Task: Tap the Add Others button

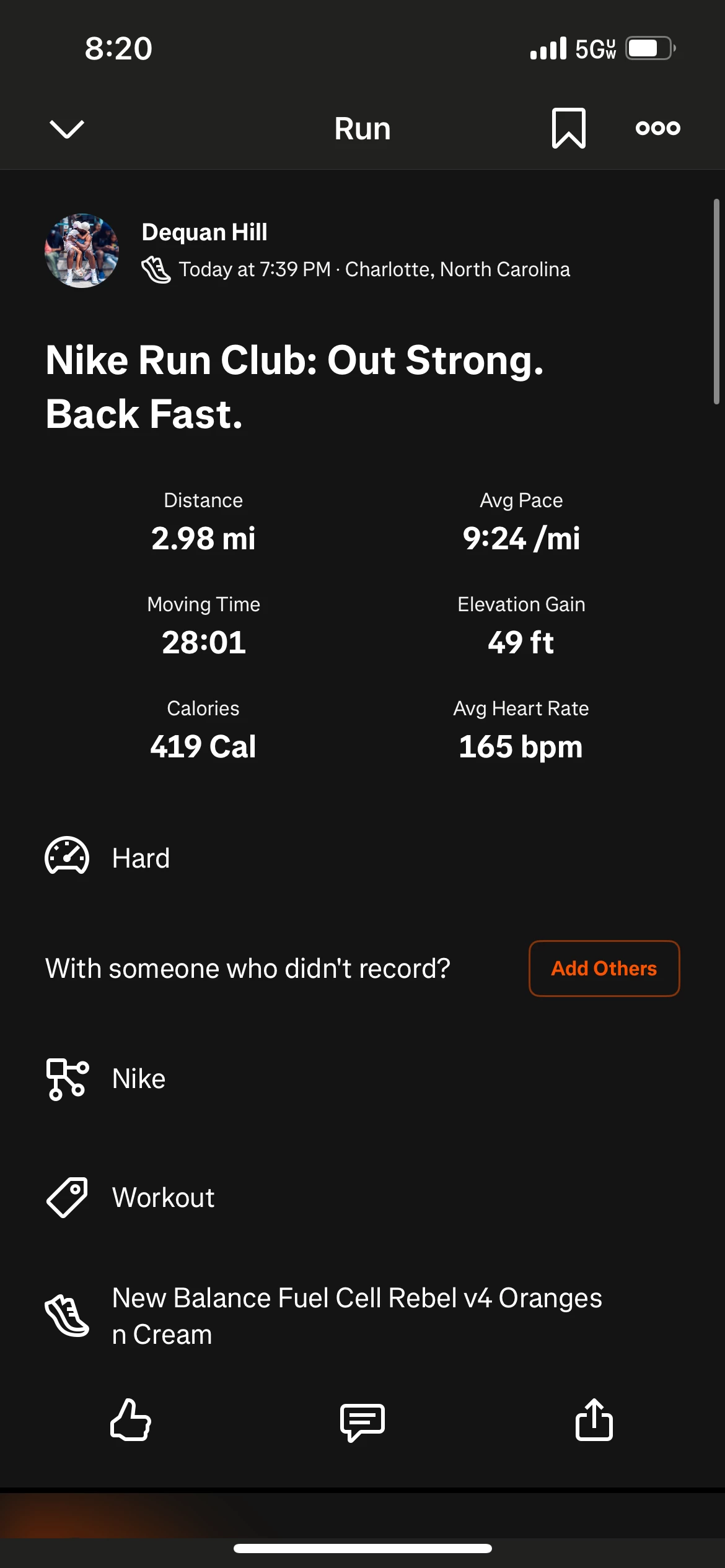Action: tap(604, 969)
